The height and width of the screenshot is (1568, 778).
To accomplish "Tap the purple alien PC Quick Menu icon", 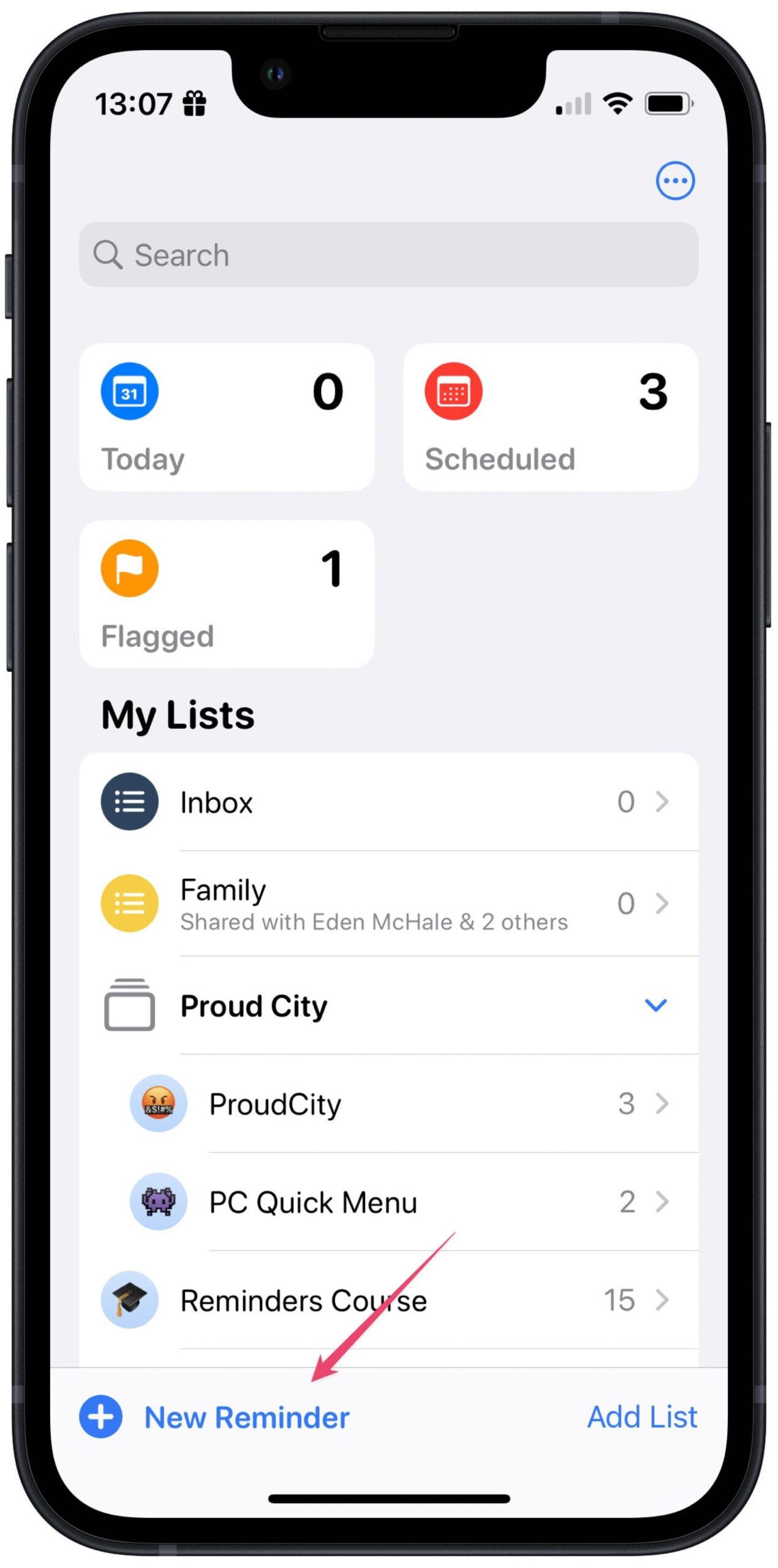I will pyautogui.click(x=158, y=1202).
